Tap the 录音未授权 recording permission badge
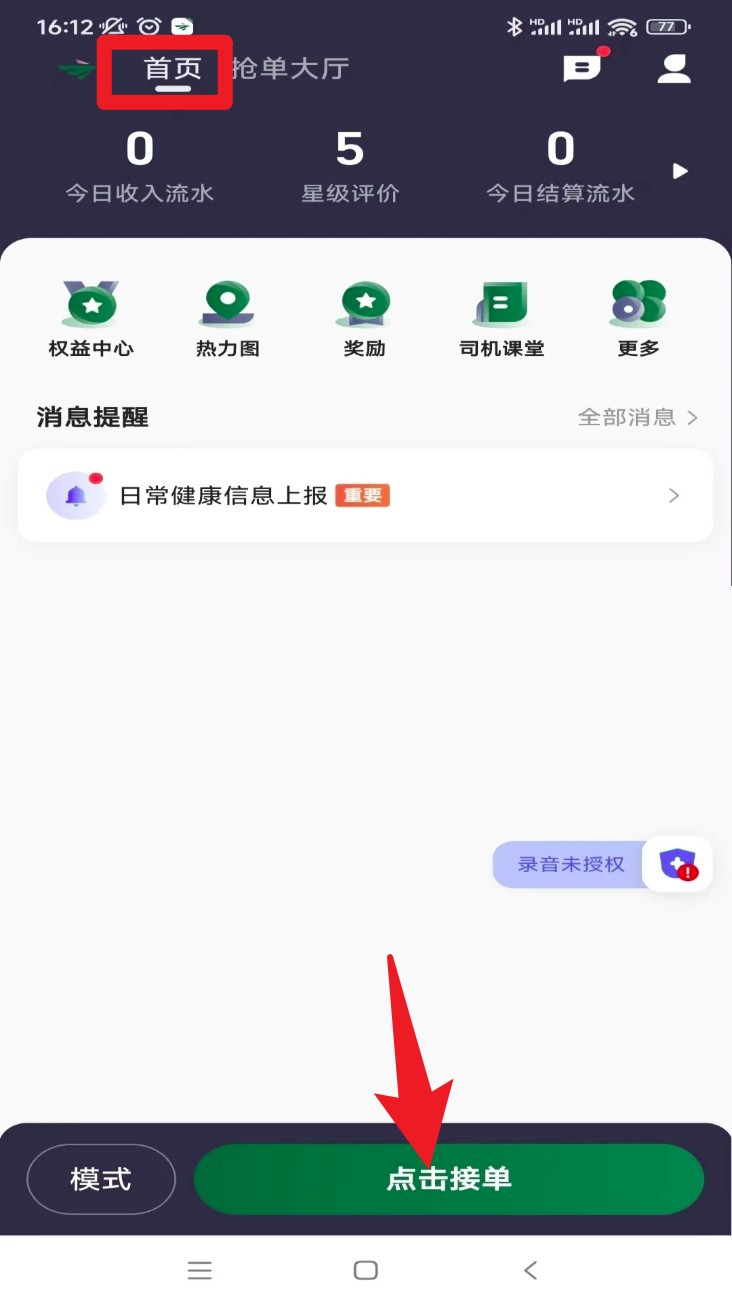732x1304 pixels. [568, 864]
